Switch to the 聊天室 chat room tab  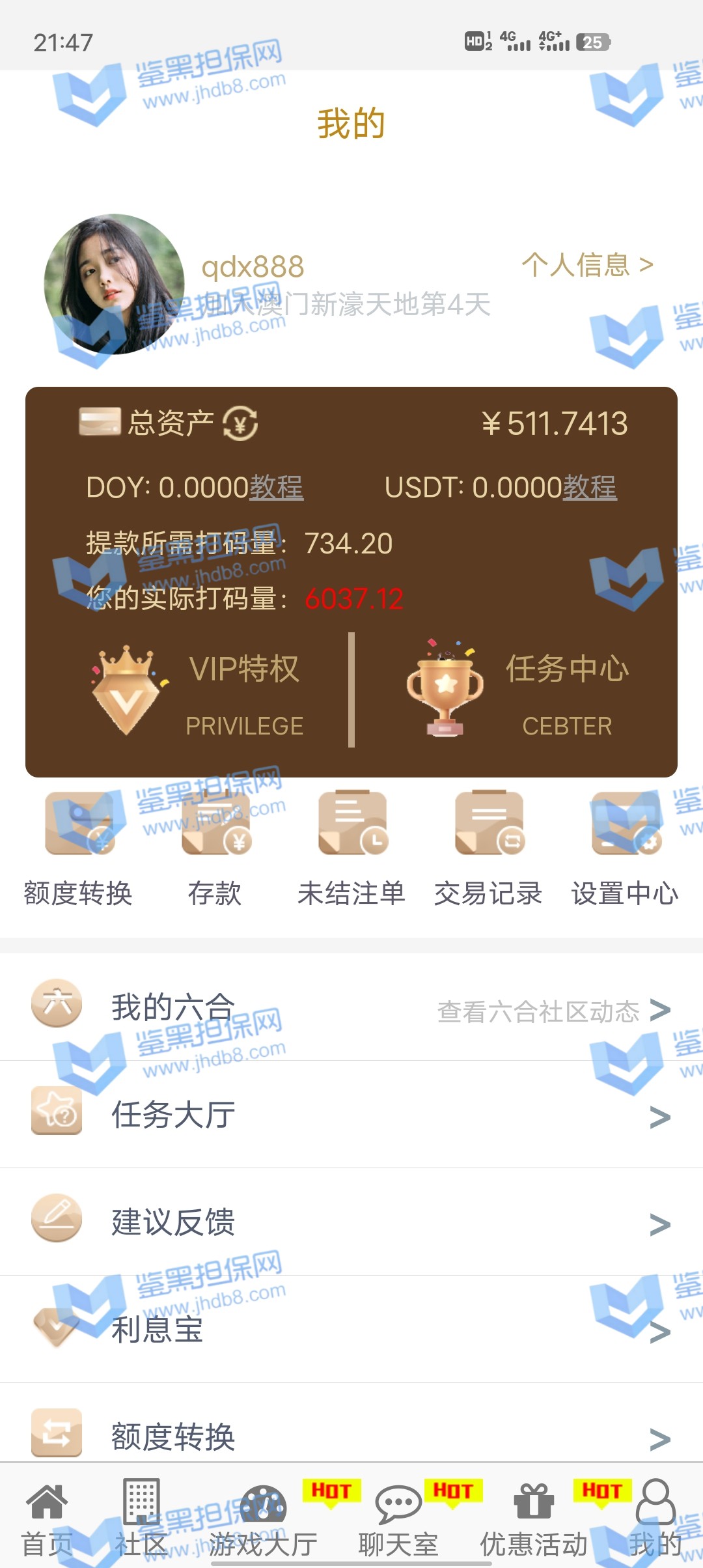pyautogui.click(x=398, y=1519)
